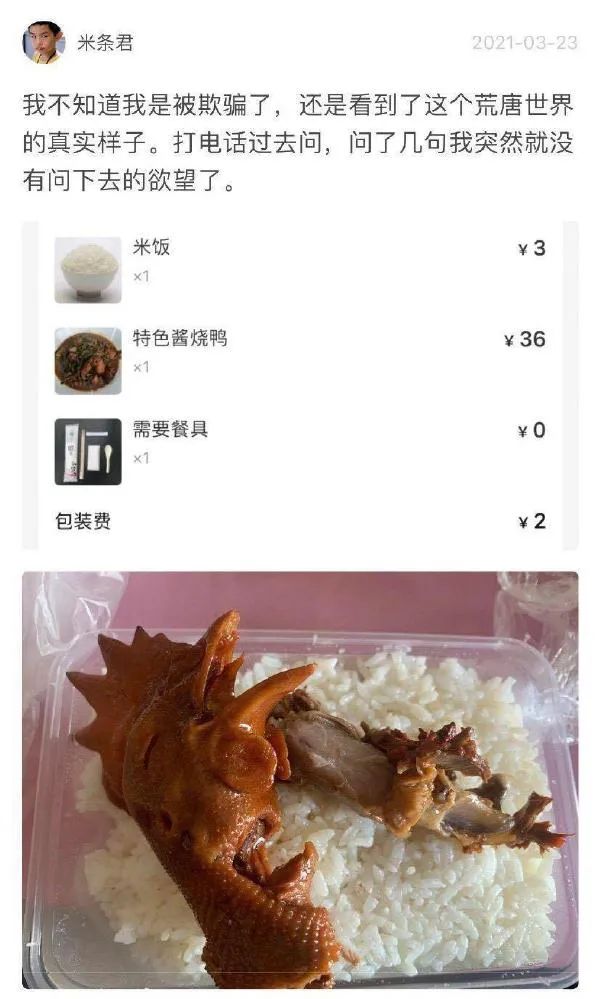Screen dimensions: 600x999
Task: Open the order receipt screenshot image
Action: pyautogui.click(x=300, y=385)
